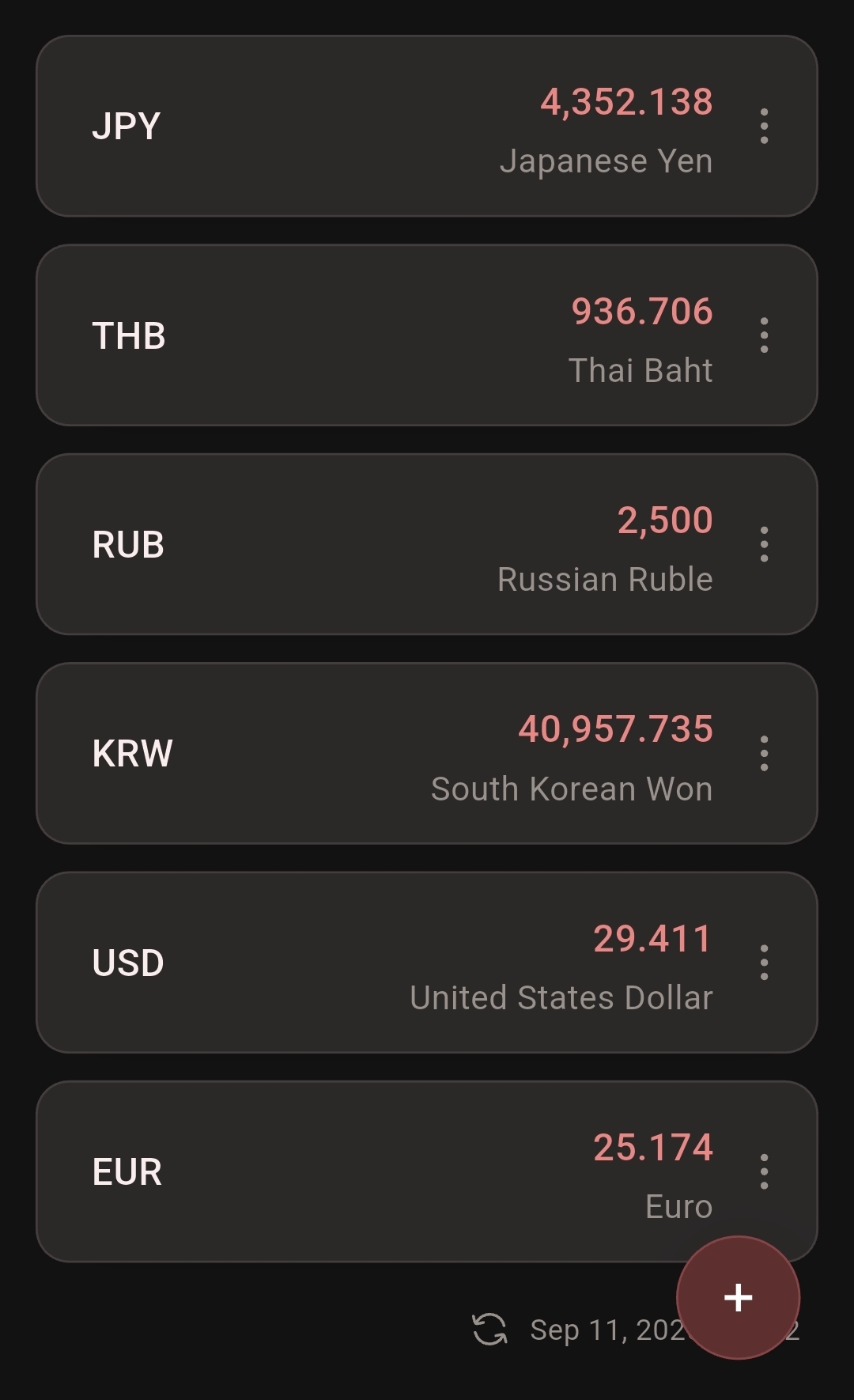The image size is (854, 1400).
Task: Refresh exchange rates with the sync icon
Action: point(489,1330)
